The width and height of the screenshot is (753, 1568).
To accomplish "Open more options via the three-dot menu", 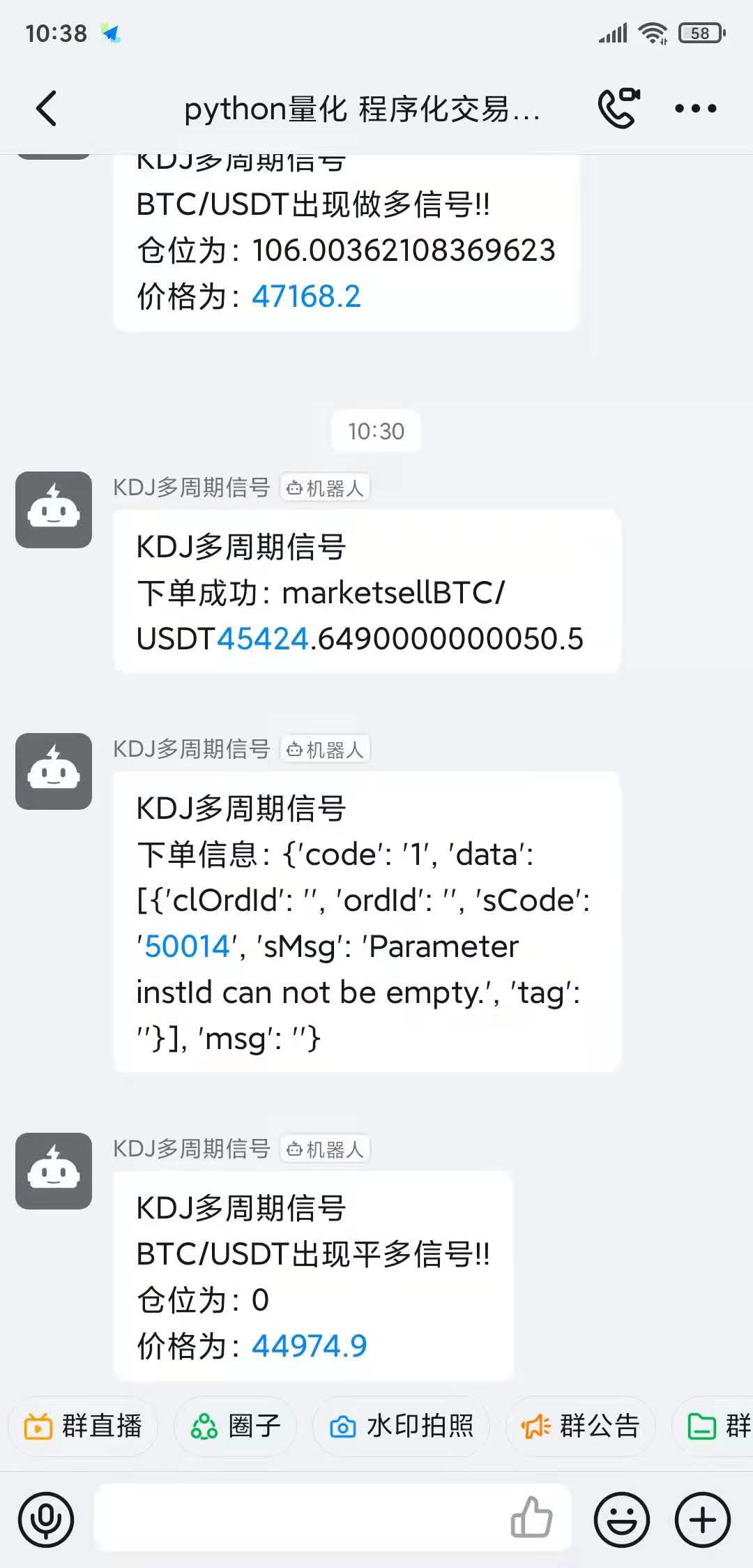I will click(694, 108).
